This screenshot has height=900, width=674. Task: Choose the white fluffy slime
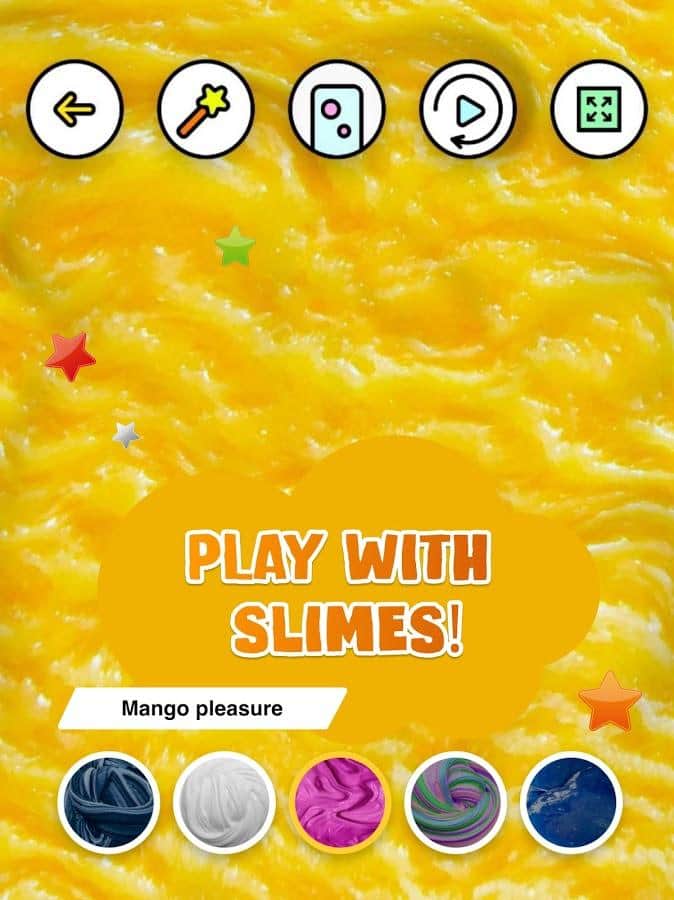pos(224,802)
